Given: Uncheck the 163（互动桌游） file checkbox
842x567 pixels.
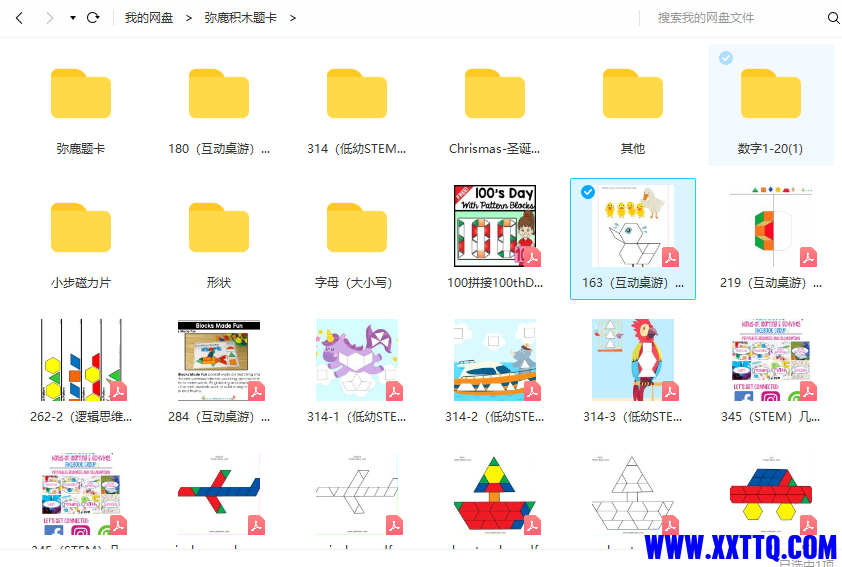Looking at the screenshot, I should pos(588,192).
